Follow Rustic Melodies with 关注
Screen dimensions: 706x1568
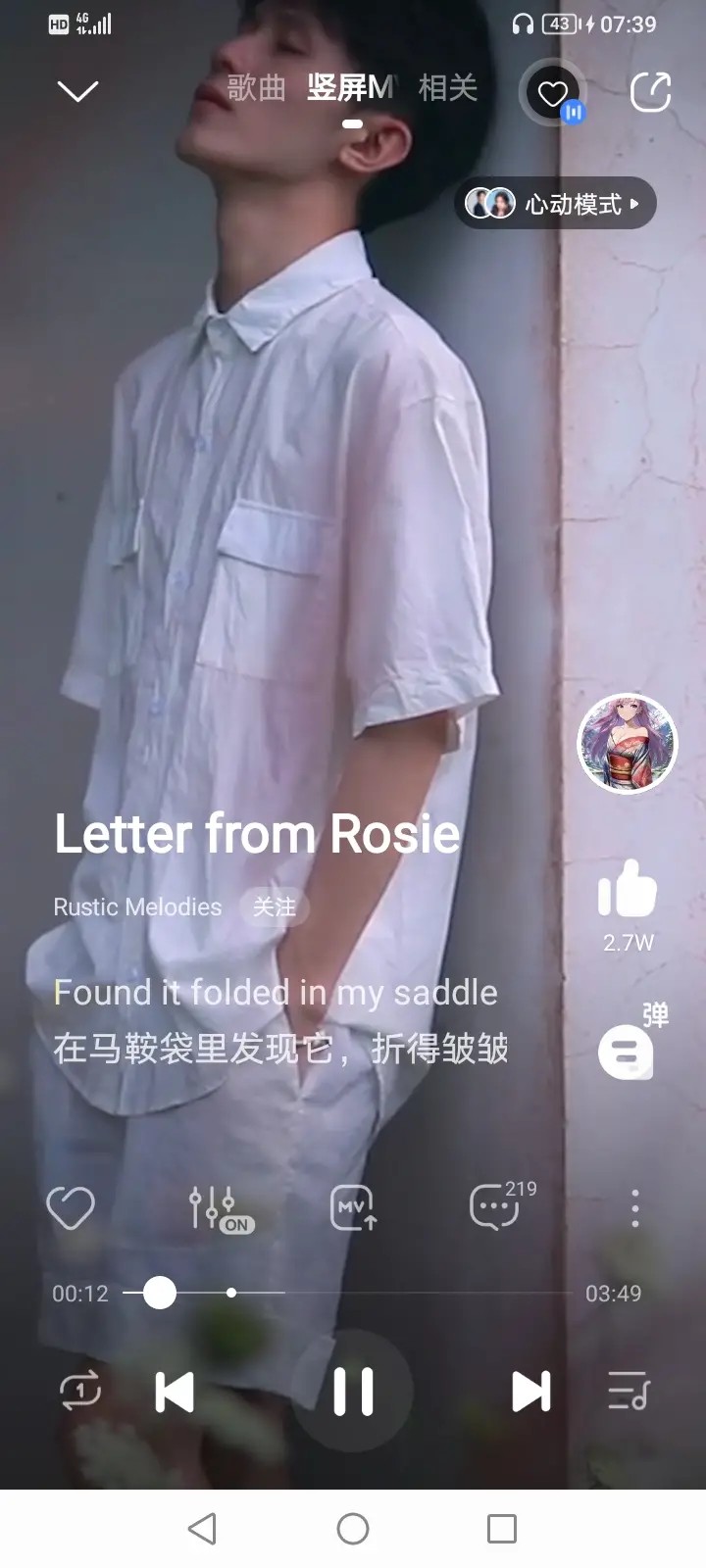275,907
